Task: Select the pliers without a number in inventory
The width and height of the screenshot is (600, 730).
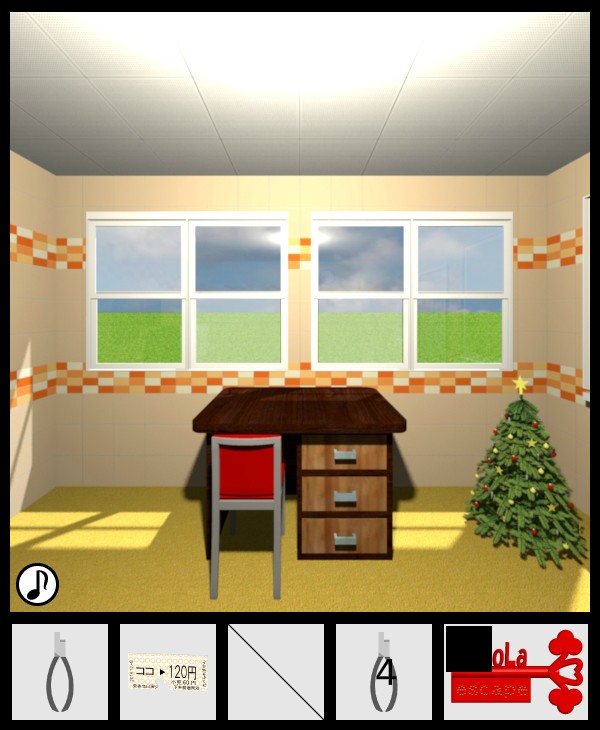Action: coord(60,672)
